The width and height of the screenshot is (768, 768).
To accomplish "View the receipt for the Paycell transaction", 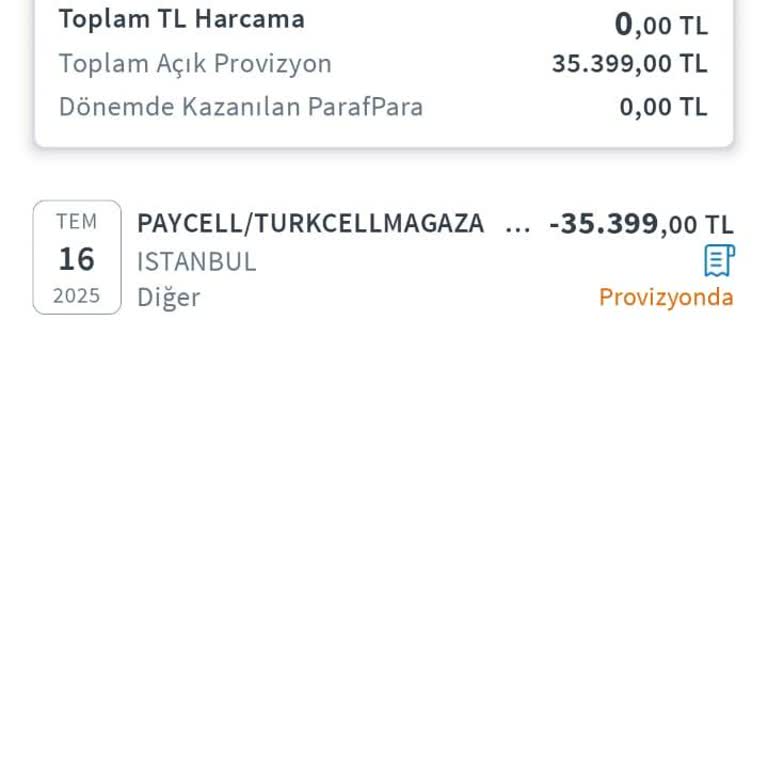I will [719, 261].
